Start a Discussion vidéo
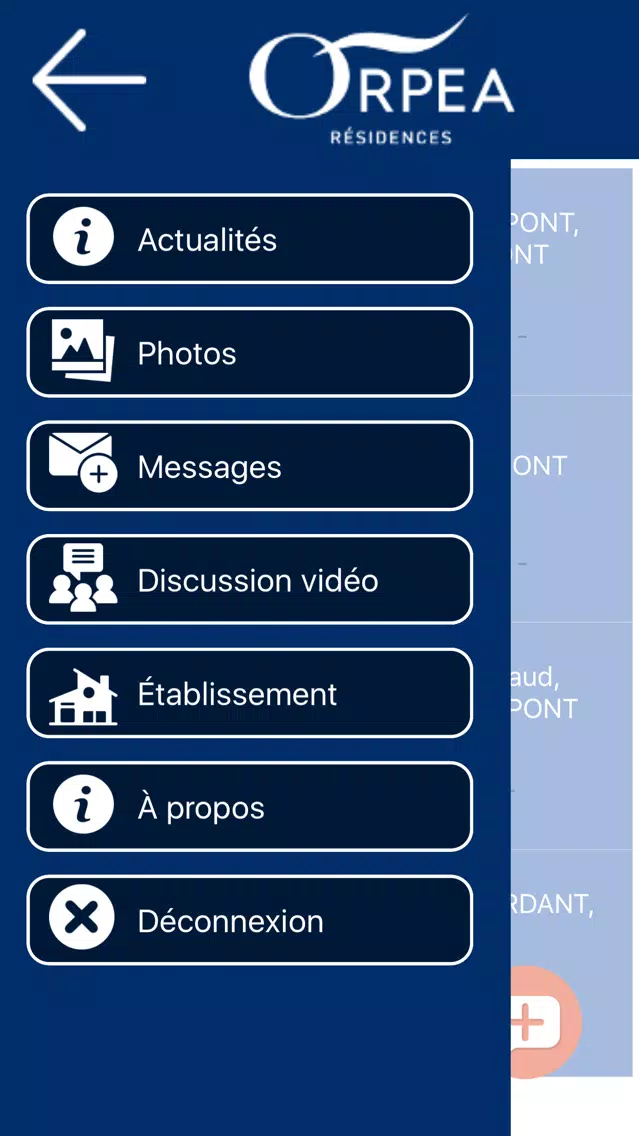This screenshot has height=1136, width=639. pyautogui.click(x=250, y=580)
